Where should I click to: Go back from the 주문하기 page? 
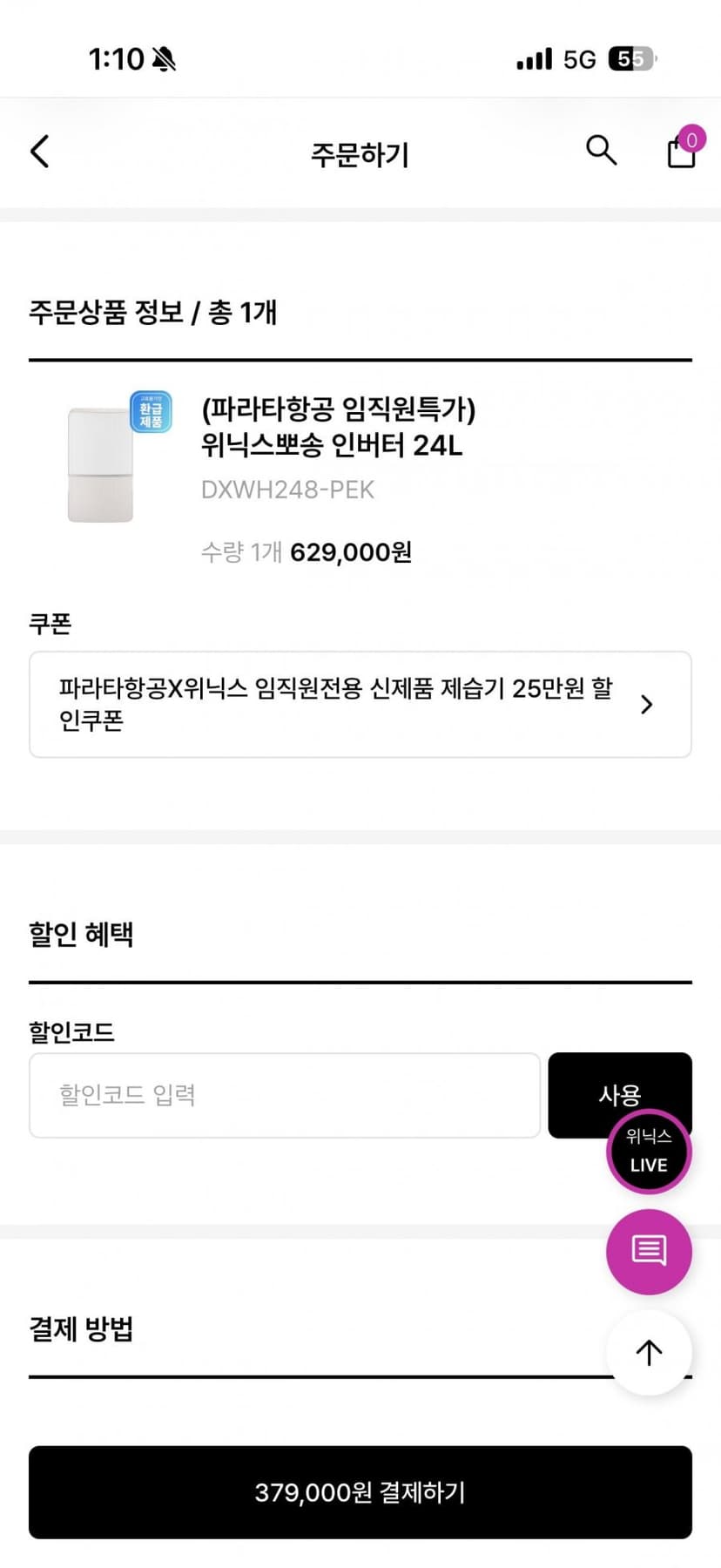(x=40, y=152)
